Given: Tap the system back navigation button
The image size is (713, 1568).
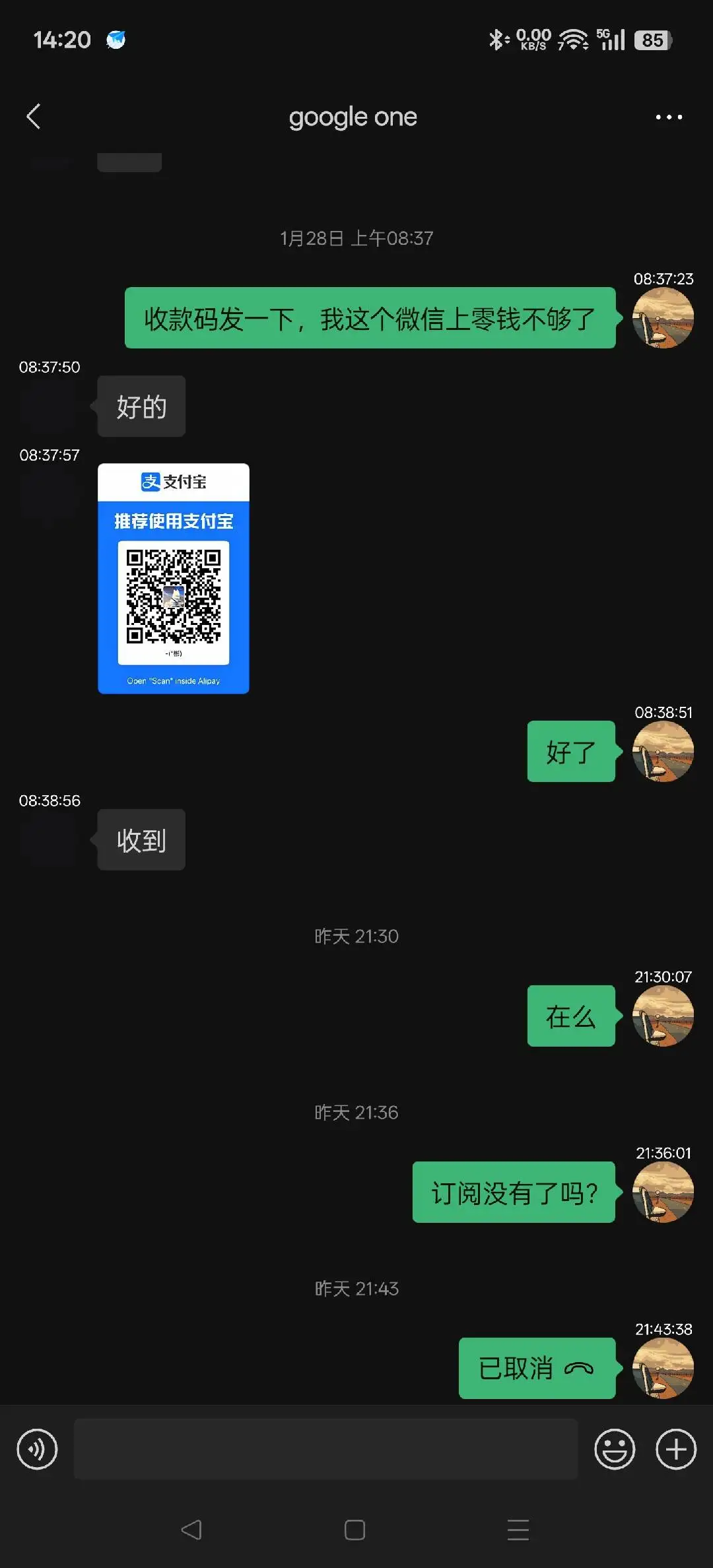Looking at the screenshot, I should pyautogui.click(x=191, y=1530).
